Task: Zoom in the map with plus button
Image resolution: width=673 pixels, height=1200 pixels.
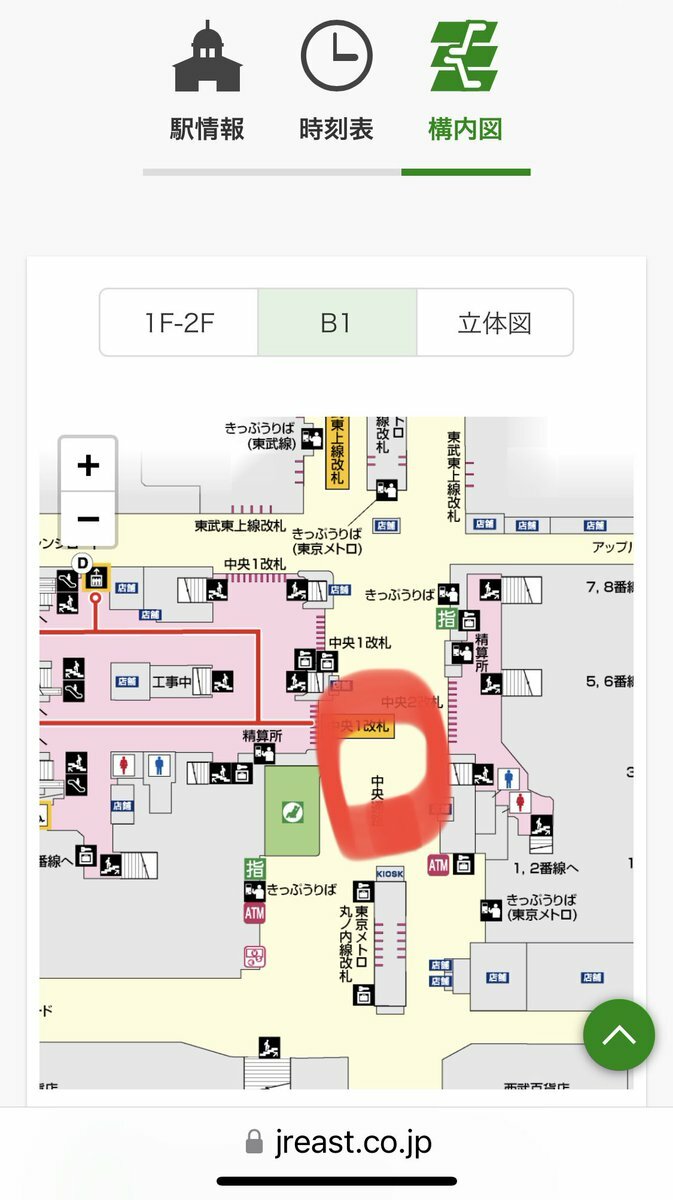Action: [88, 465]
